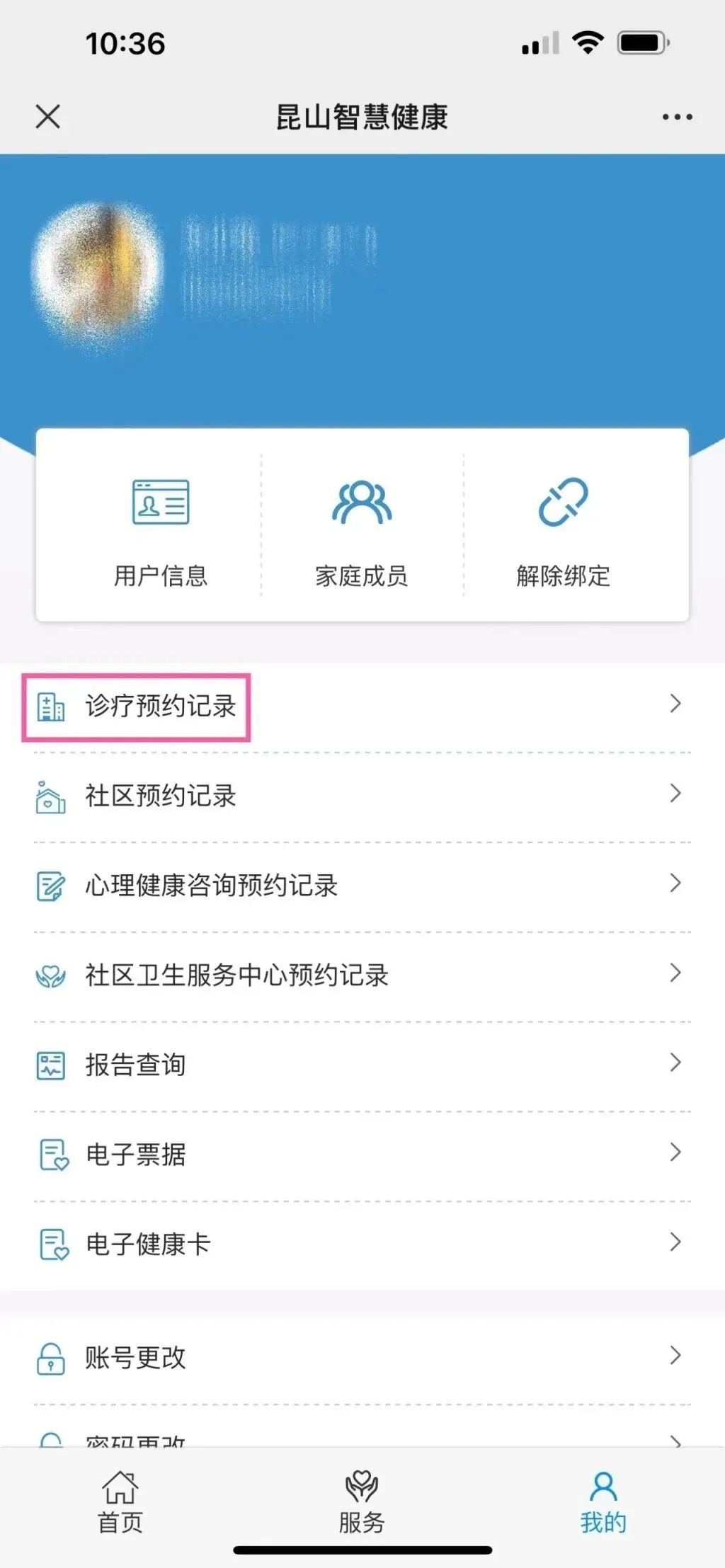Open the three-dot more menu
This screenshot has height=1568, width=725.
coord(677,117)
